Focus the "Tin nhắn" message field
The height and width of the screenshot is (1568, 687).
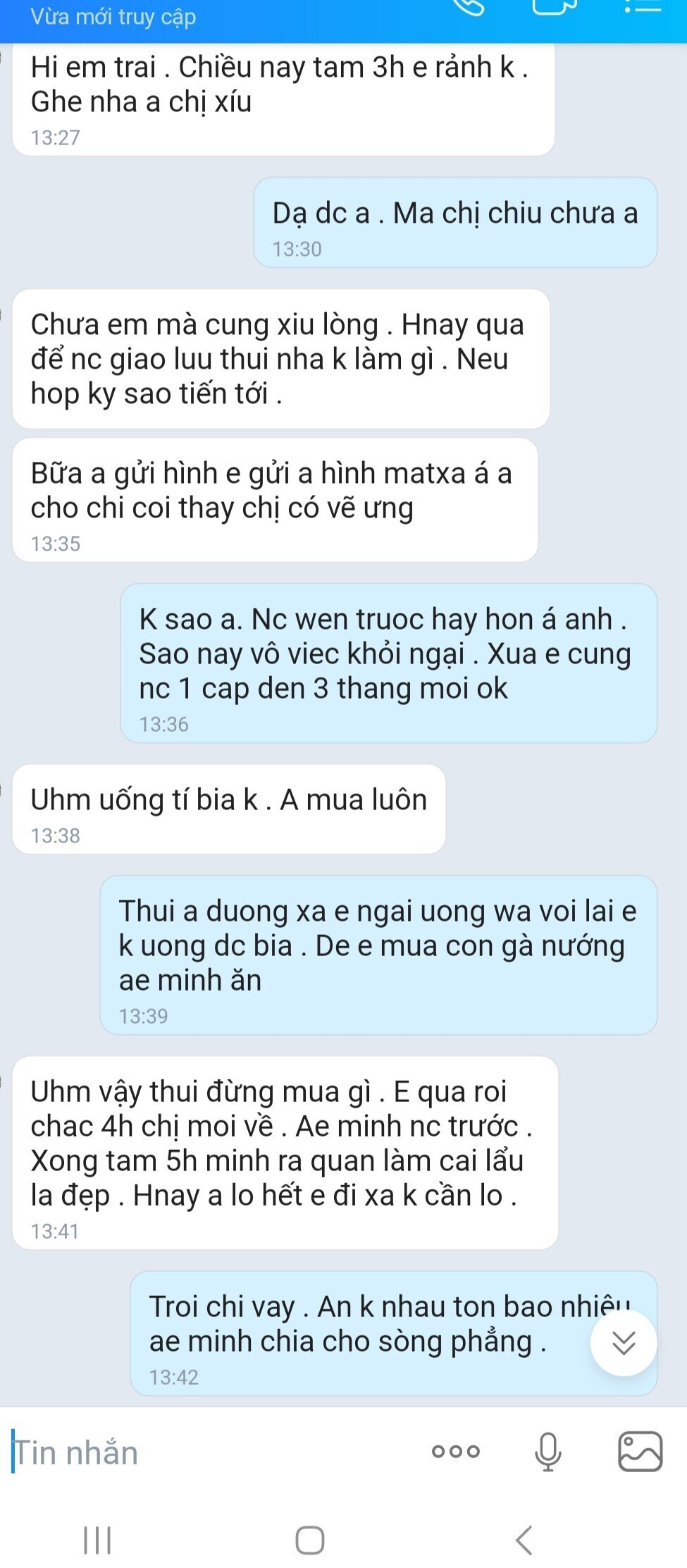211,1452
